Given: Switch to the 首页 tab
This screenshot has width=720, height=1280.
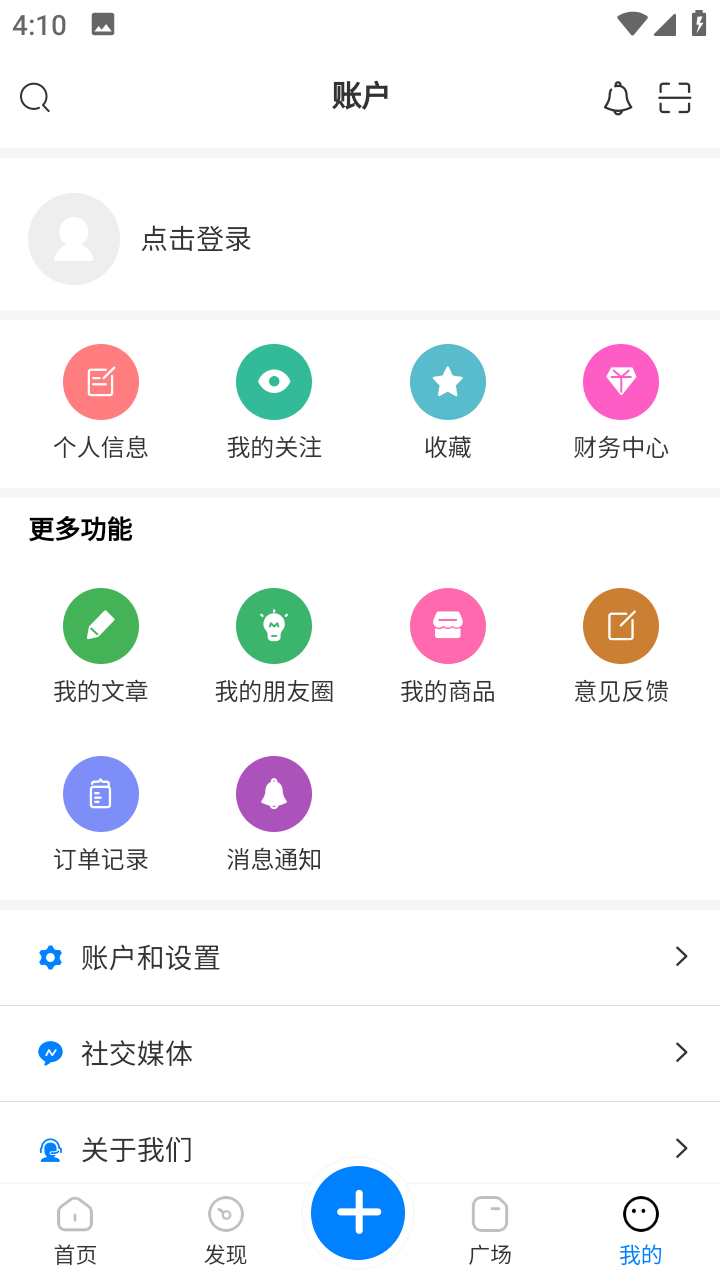Looking at the screenshot, I should pos(75,1231).
